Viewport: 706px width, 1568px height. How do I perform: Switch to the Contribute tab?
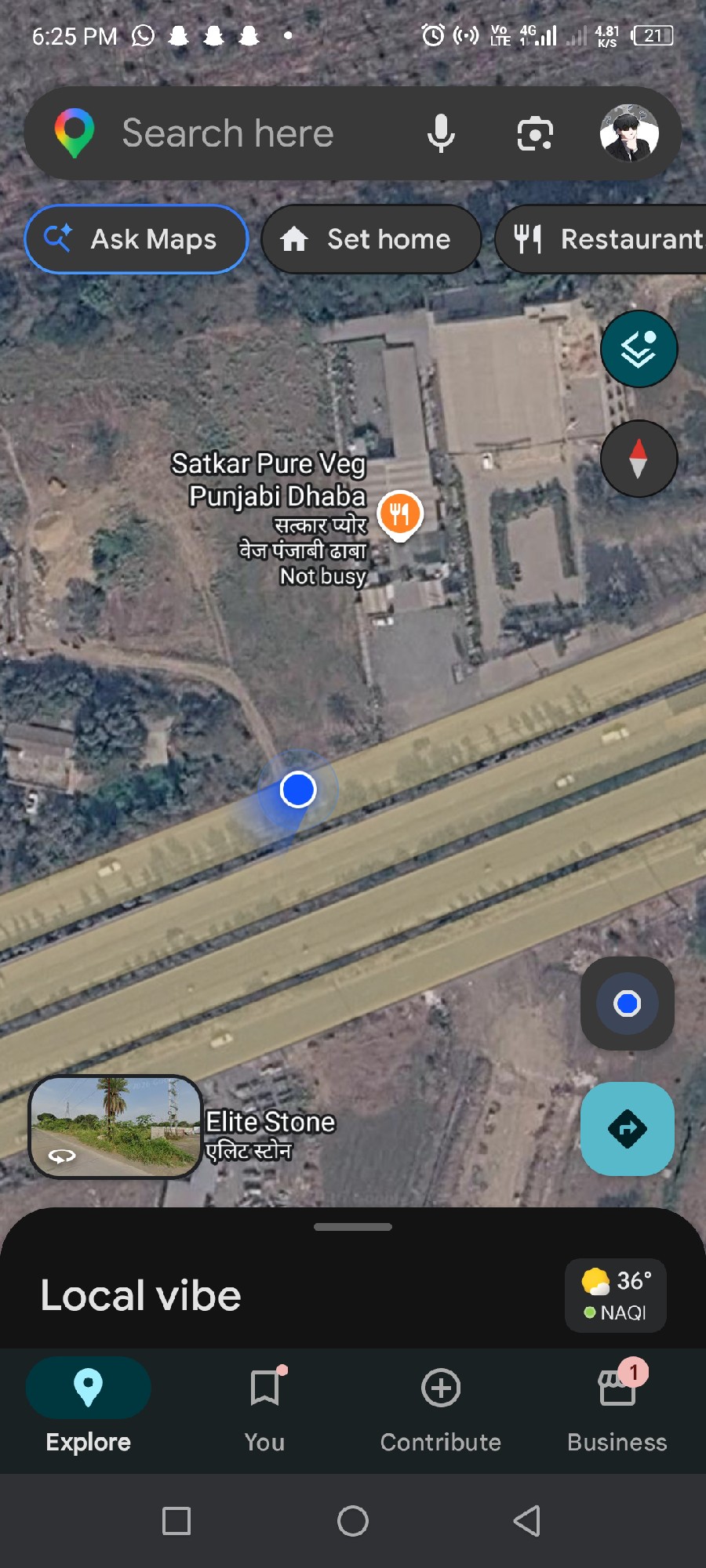click(x=441, y=1410)
